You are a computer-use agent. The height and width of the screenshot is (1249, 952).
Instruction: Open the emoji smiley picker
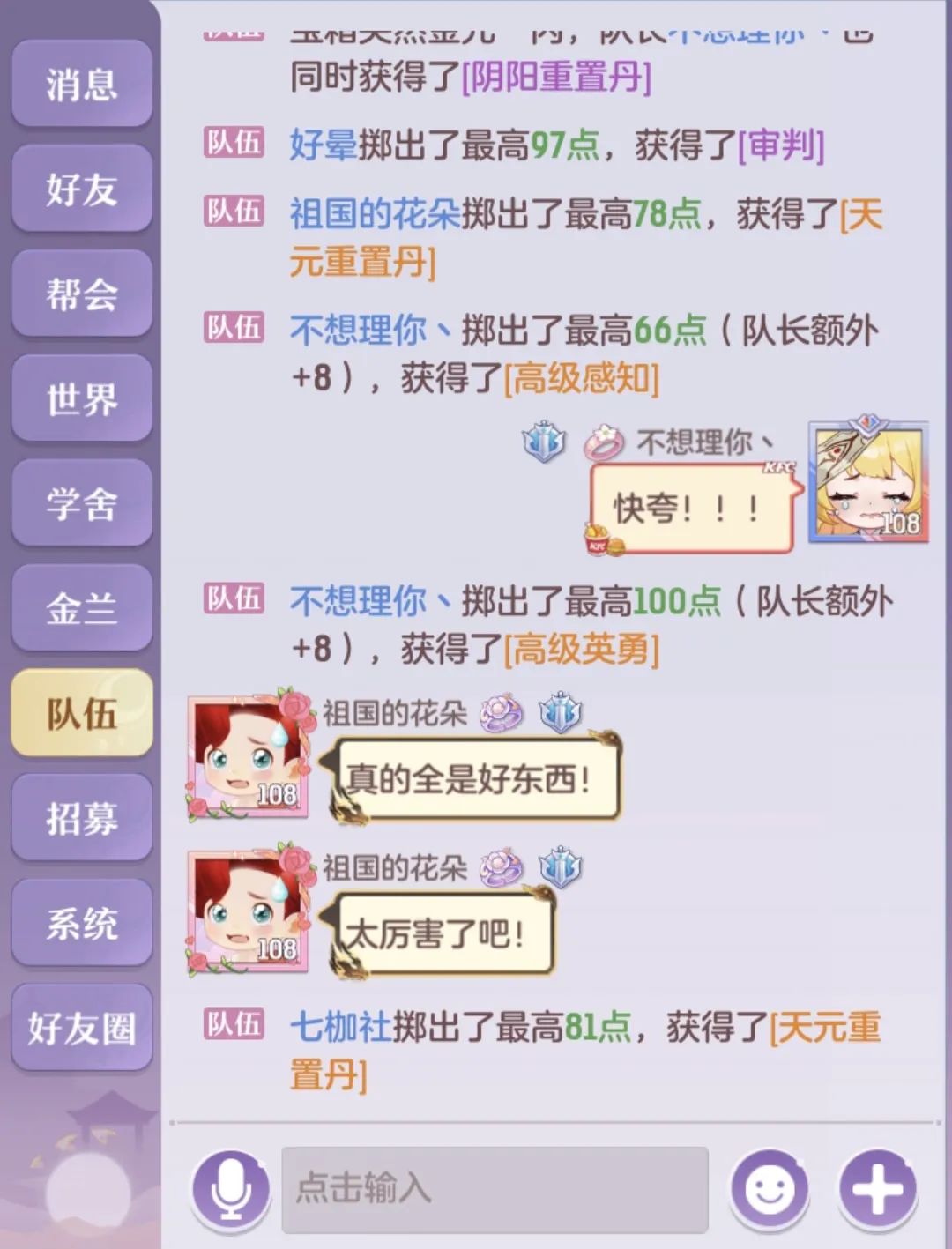click(x=770, y=1189)
